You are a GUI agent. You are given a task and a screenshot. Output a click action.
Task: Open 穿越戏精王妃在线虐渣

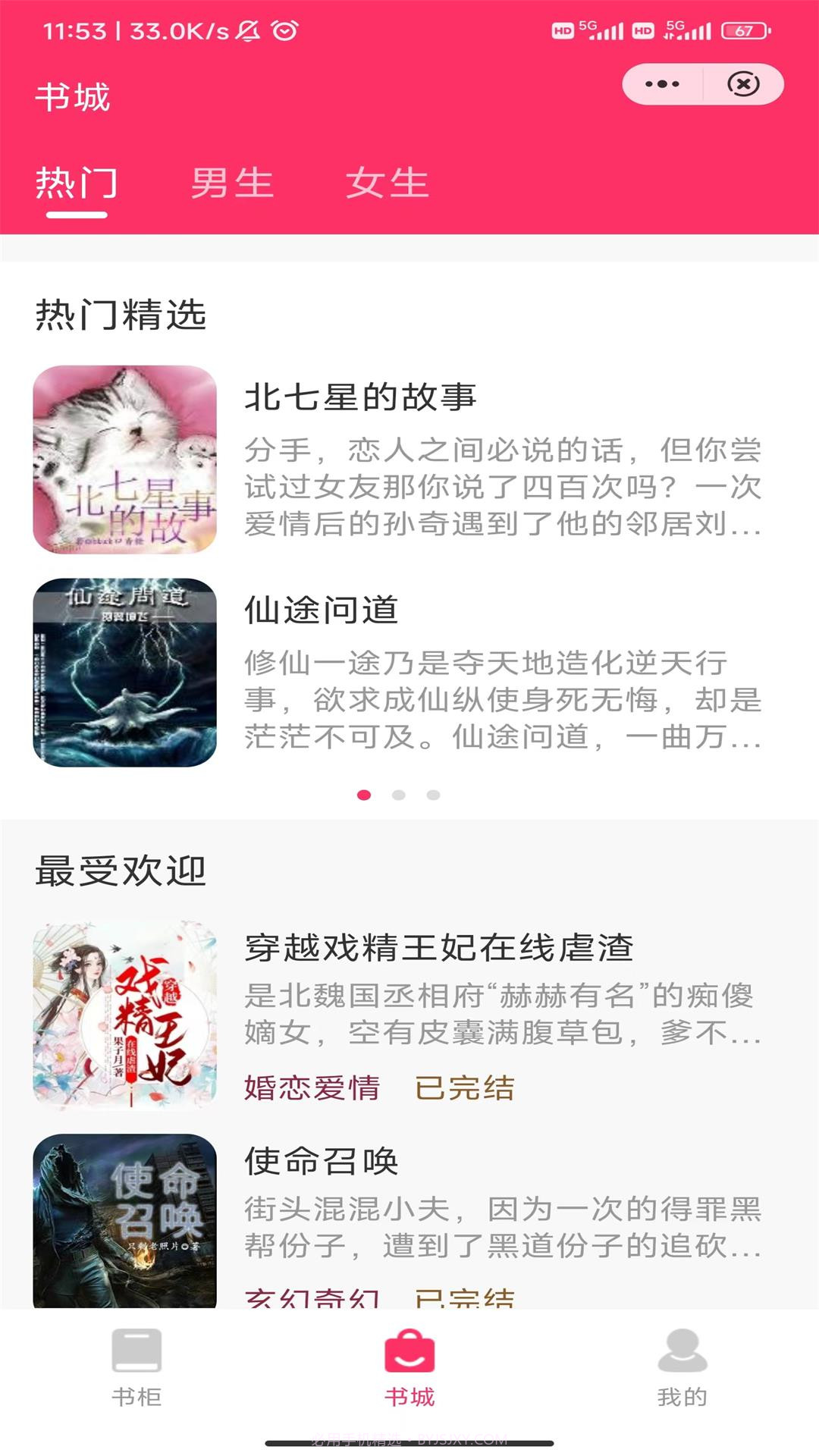pyautogui.click(x=440, y=949)
